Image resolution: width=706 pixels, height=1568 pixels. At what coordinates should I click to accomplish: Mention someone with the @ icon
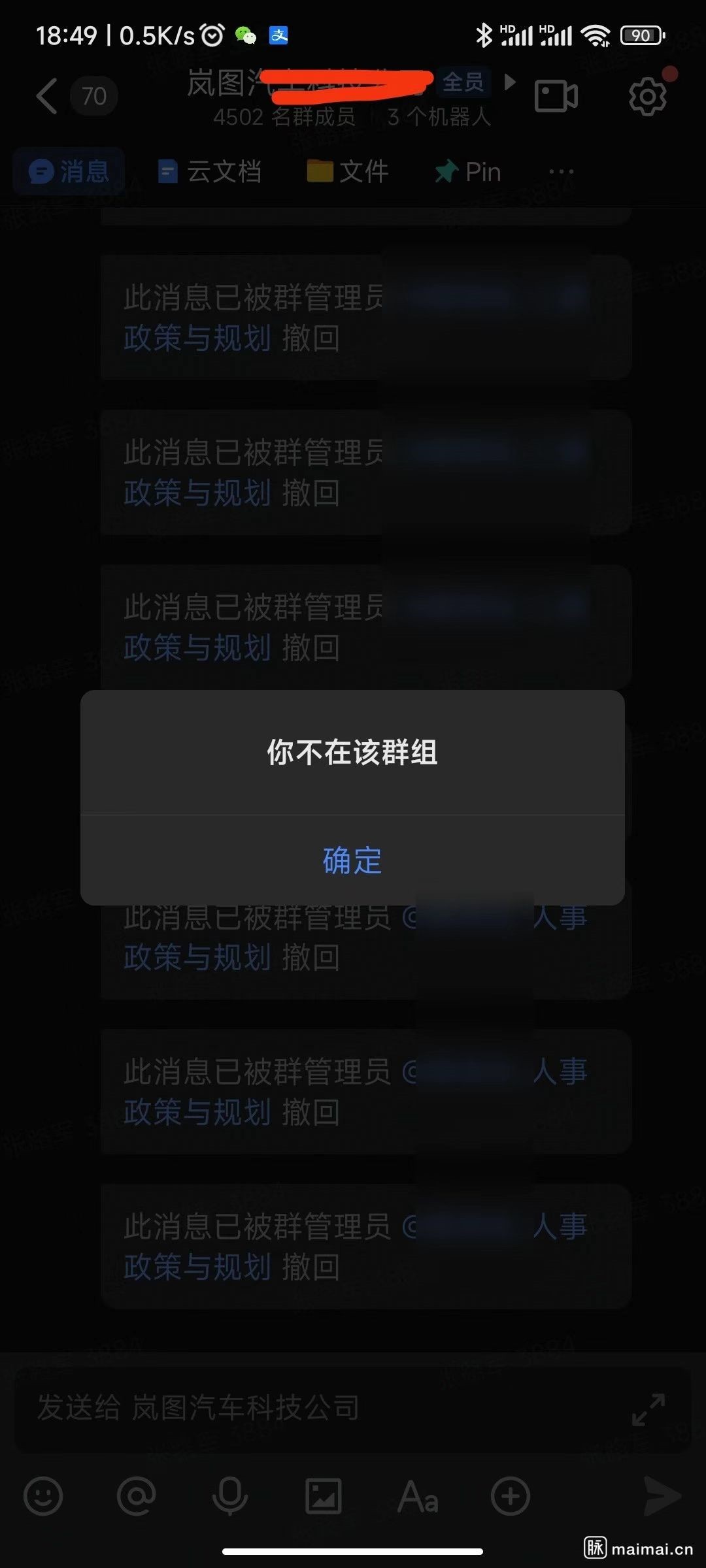136,1495
